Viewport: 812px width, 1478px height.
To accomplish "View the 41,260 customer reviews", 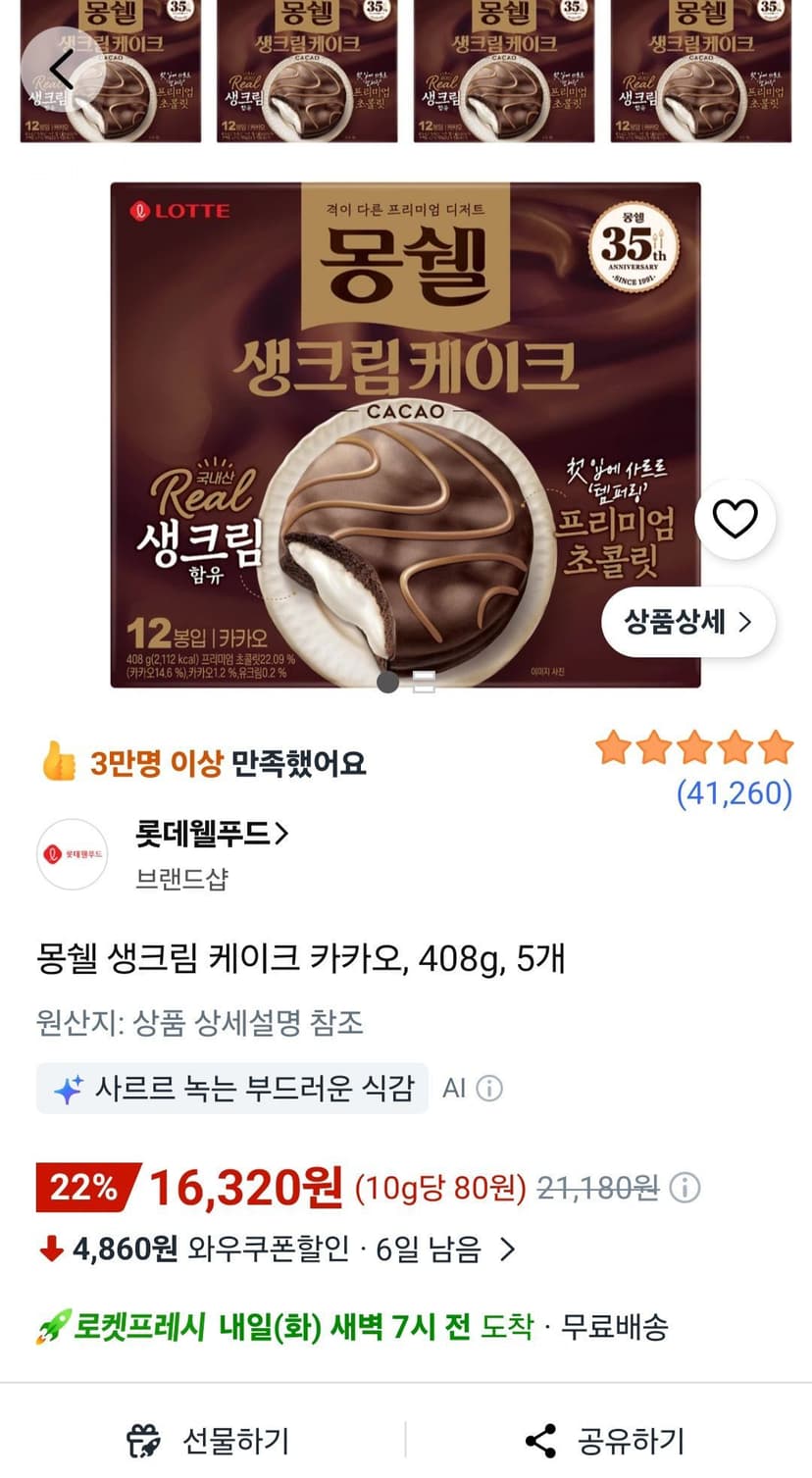I will [x=735, y=792].
